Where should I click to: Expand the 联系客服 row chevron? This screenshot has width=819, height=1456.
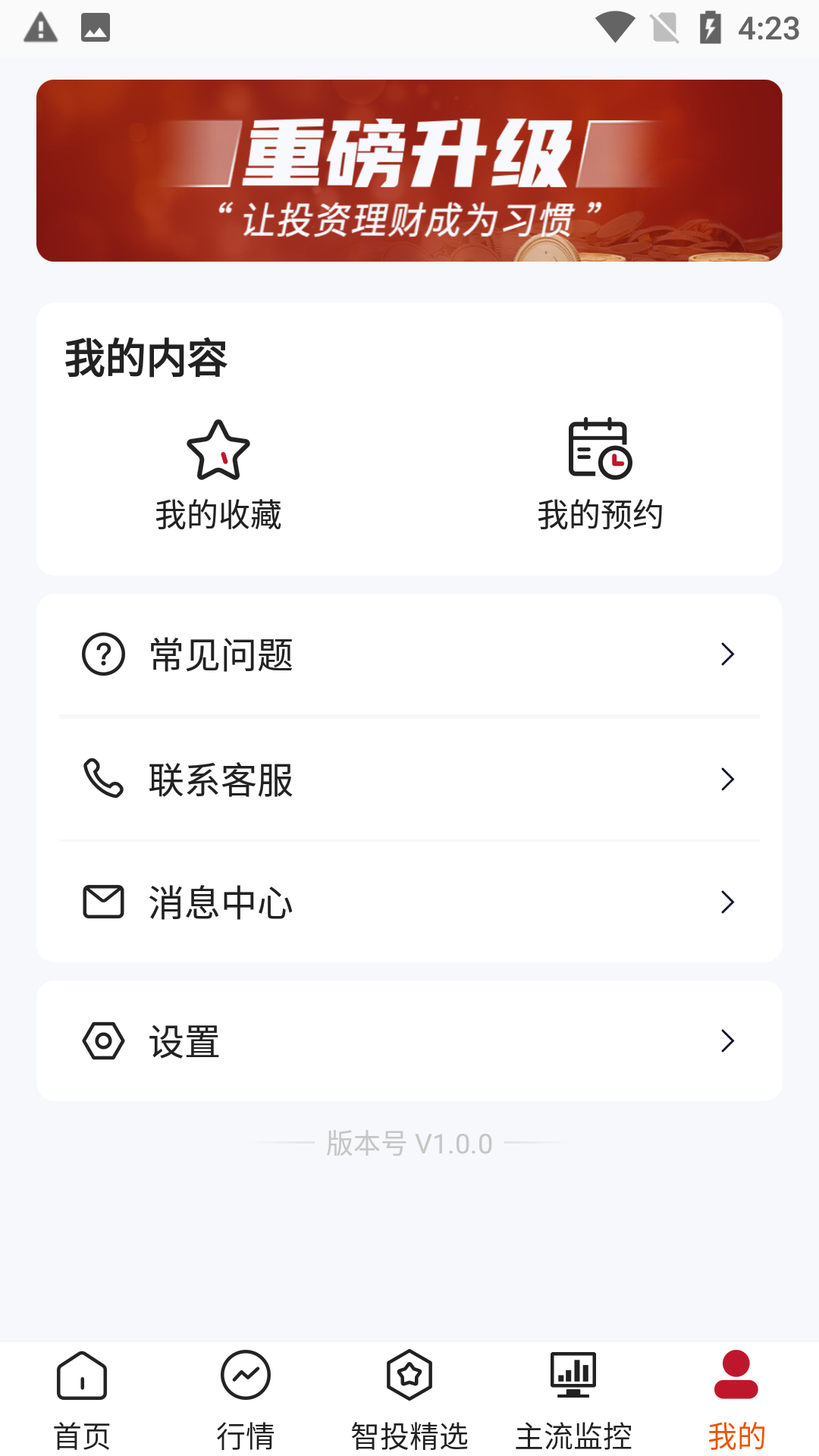pyautogui.click(x=728, y=779)
